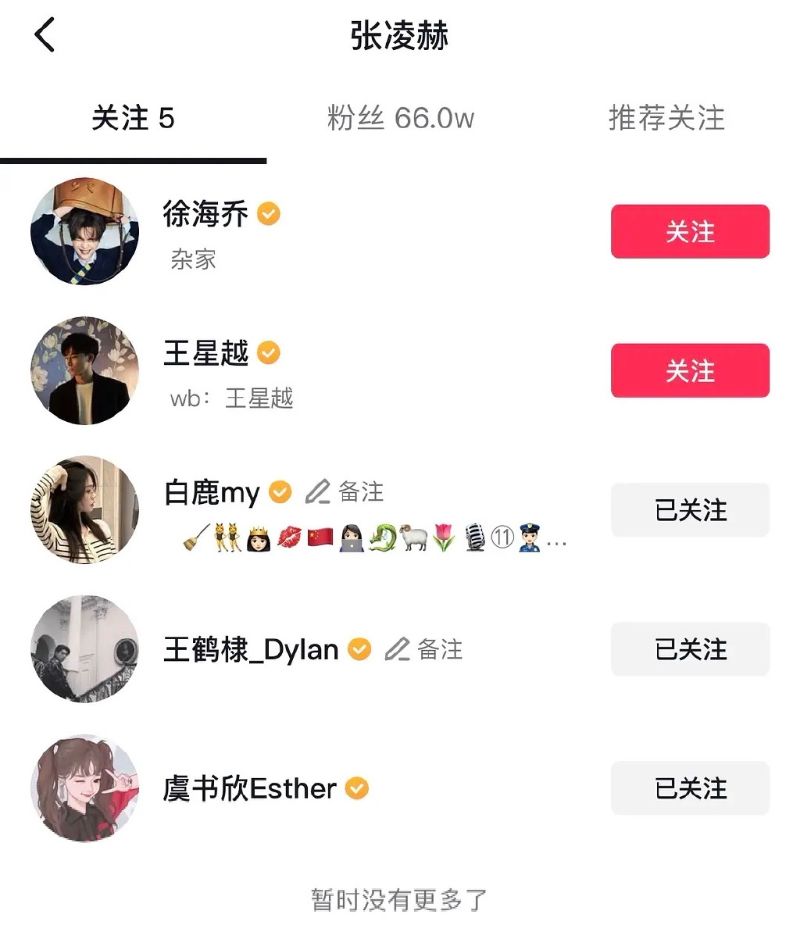Open 徐海乔's profile
Image resolution: width=800 pixels, height=925 pixels.
click(x=205, y=214)
